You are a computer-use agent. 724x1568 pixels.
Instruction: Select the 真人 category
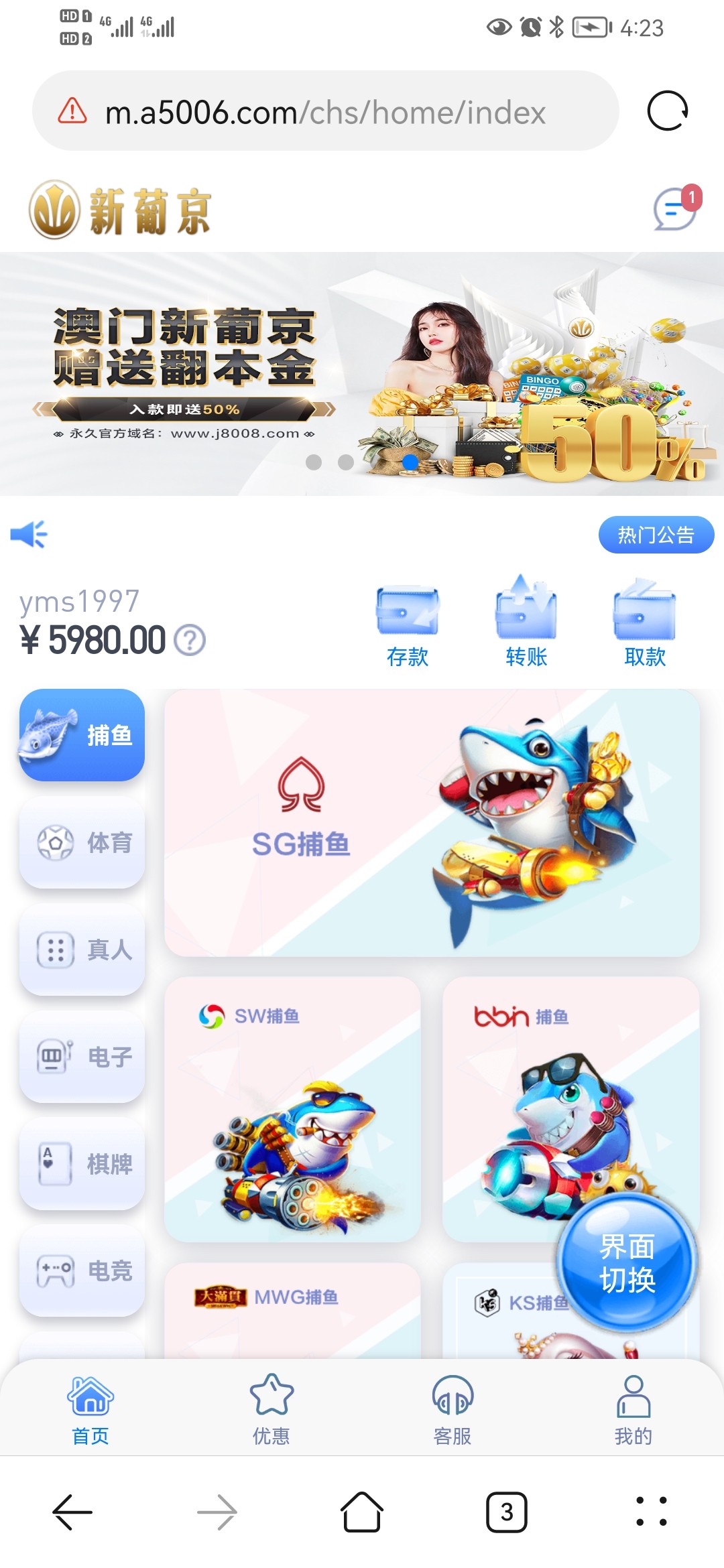82,950
